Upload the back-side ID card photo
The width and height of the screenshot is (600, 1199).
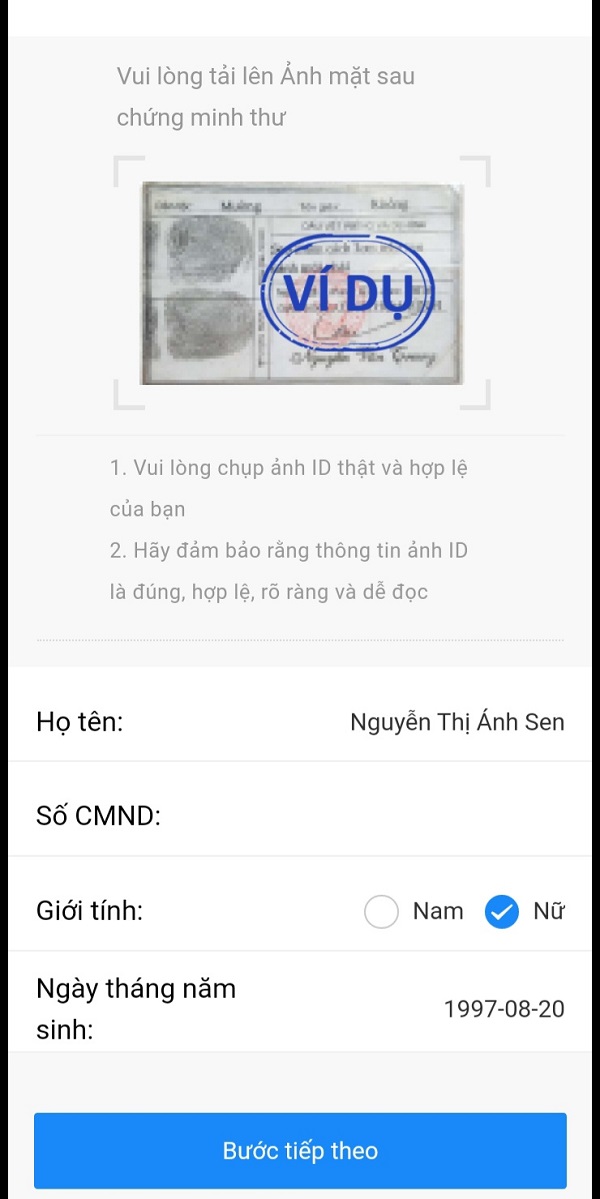coord(302,283)
